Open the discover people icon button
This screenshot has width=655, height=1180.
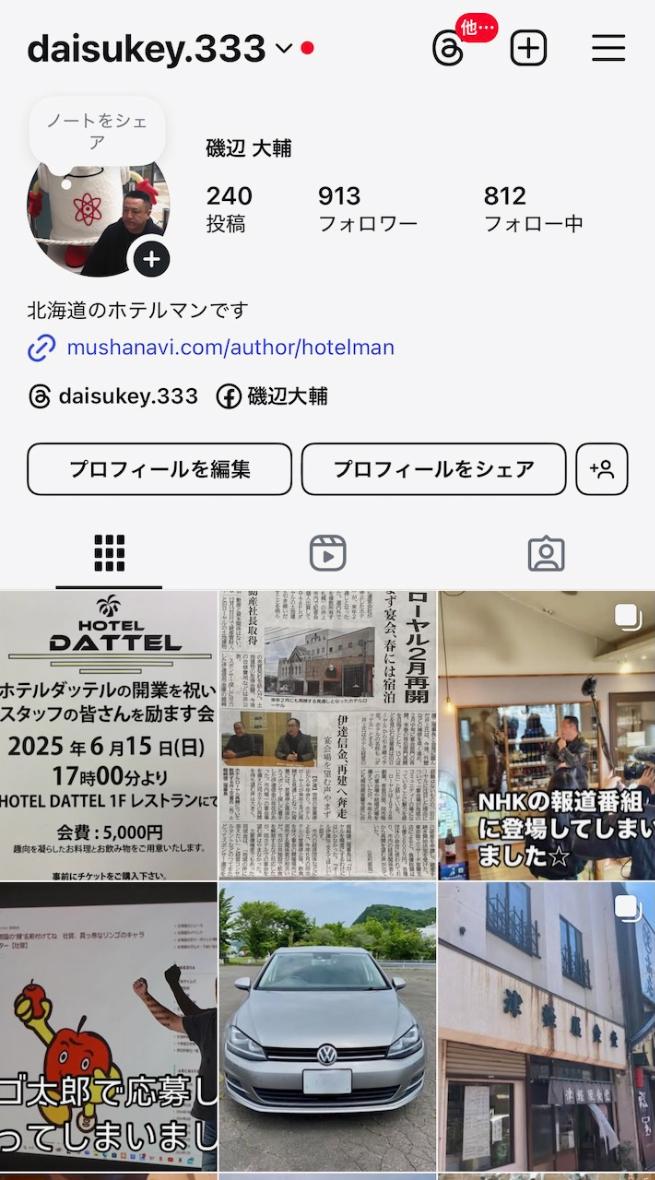pyautogui.click(x=602, y=469)
